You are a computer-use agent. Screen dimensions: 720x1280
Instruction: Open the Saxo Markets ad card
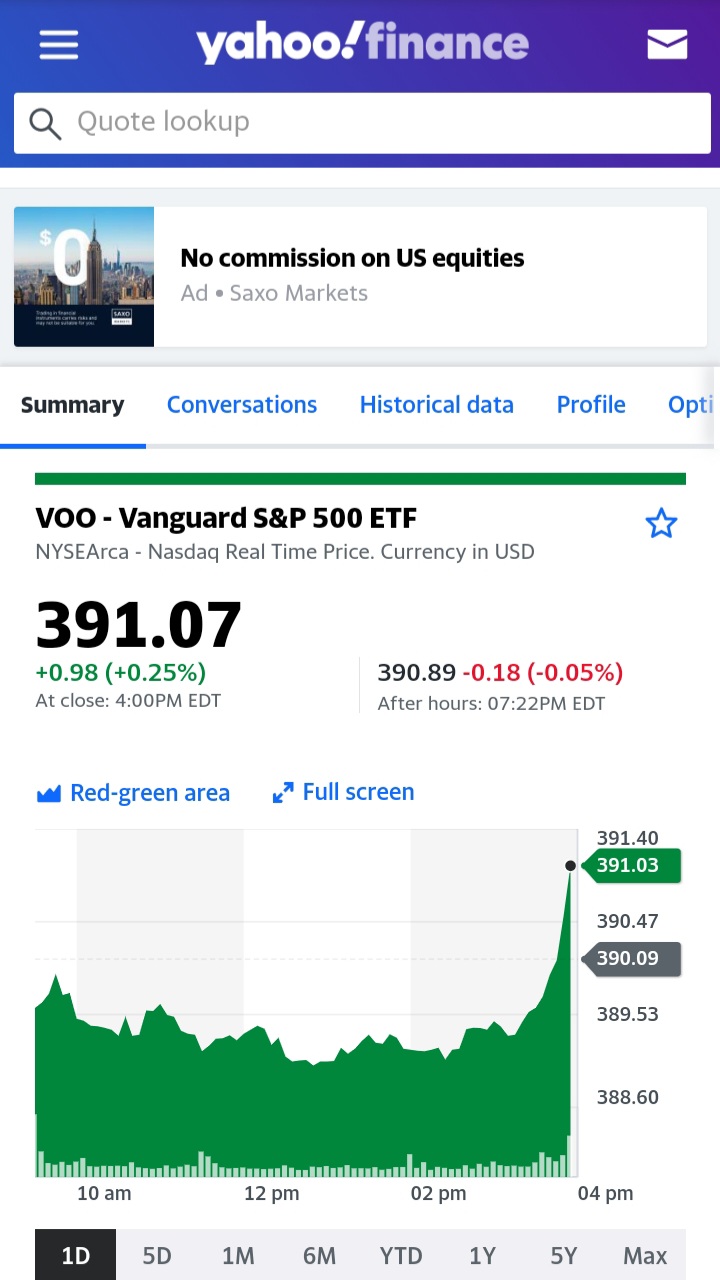pyautogui.click(x=360, y=277)
